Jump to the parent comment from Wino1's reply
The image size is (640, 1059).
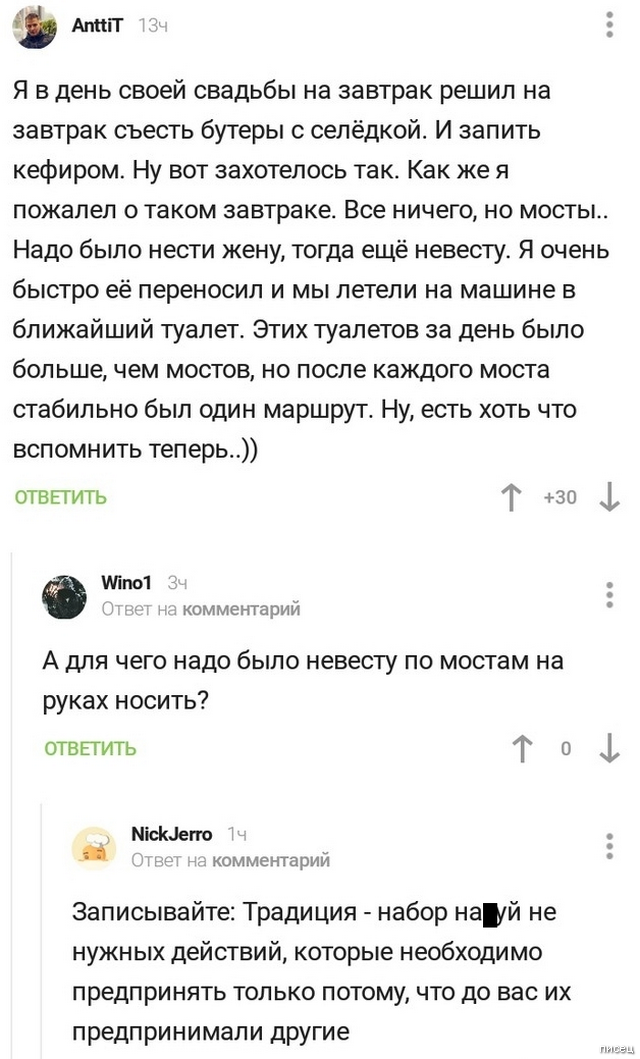pos(240,608)
